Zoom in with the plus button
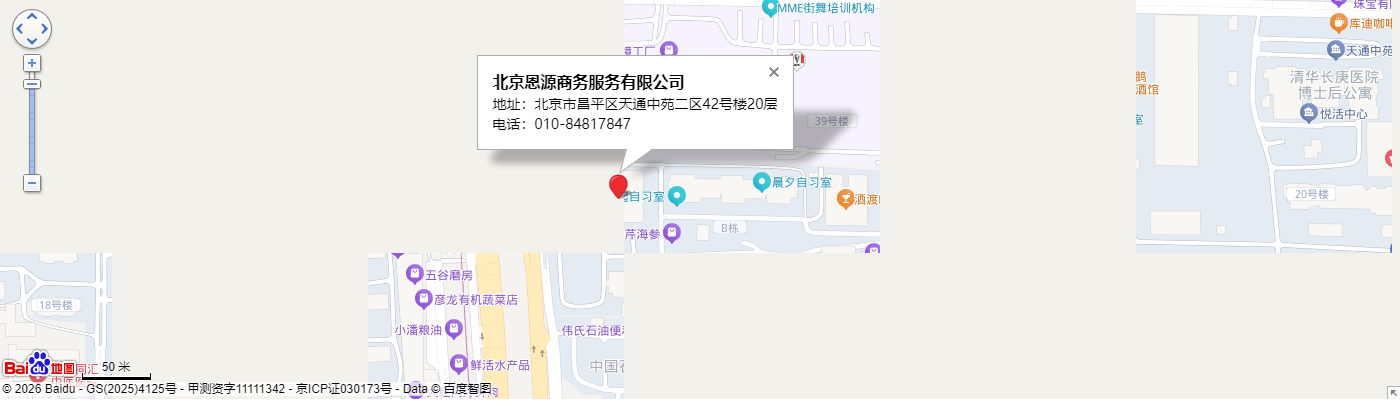The height and width of the screenshot is (402, 1400). pos(32,63)
